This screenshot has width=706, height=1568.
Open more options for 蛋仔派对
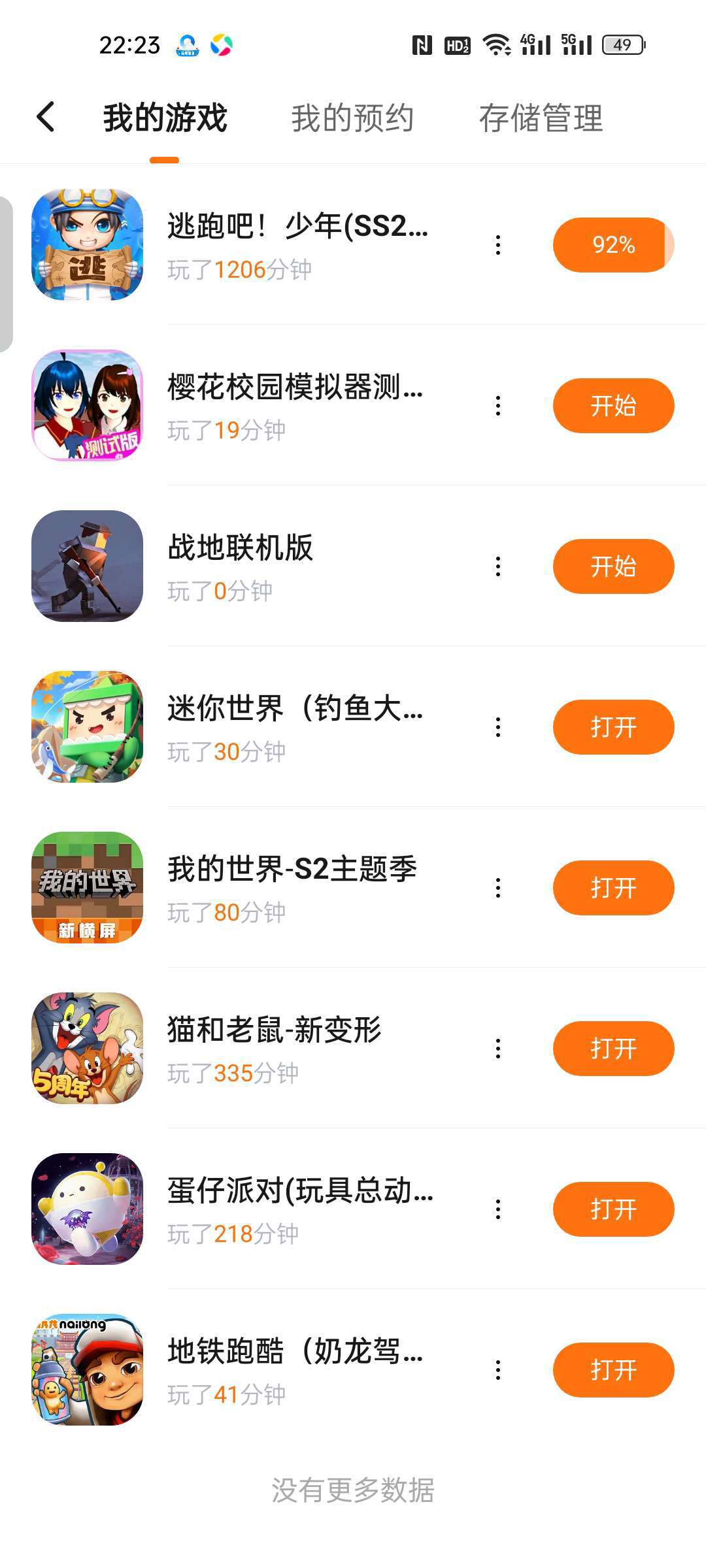click(498, 1209)
